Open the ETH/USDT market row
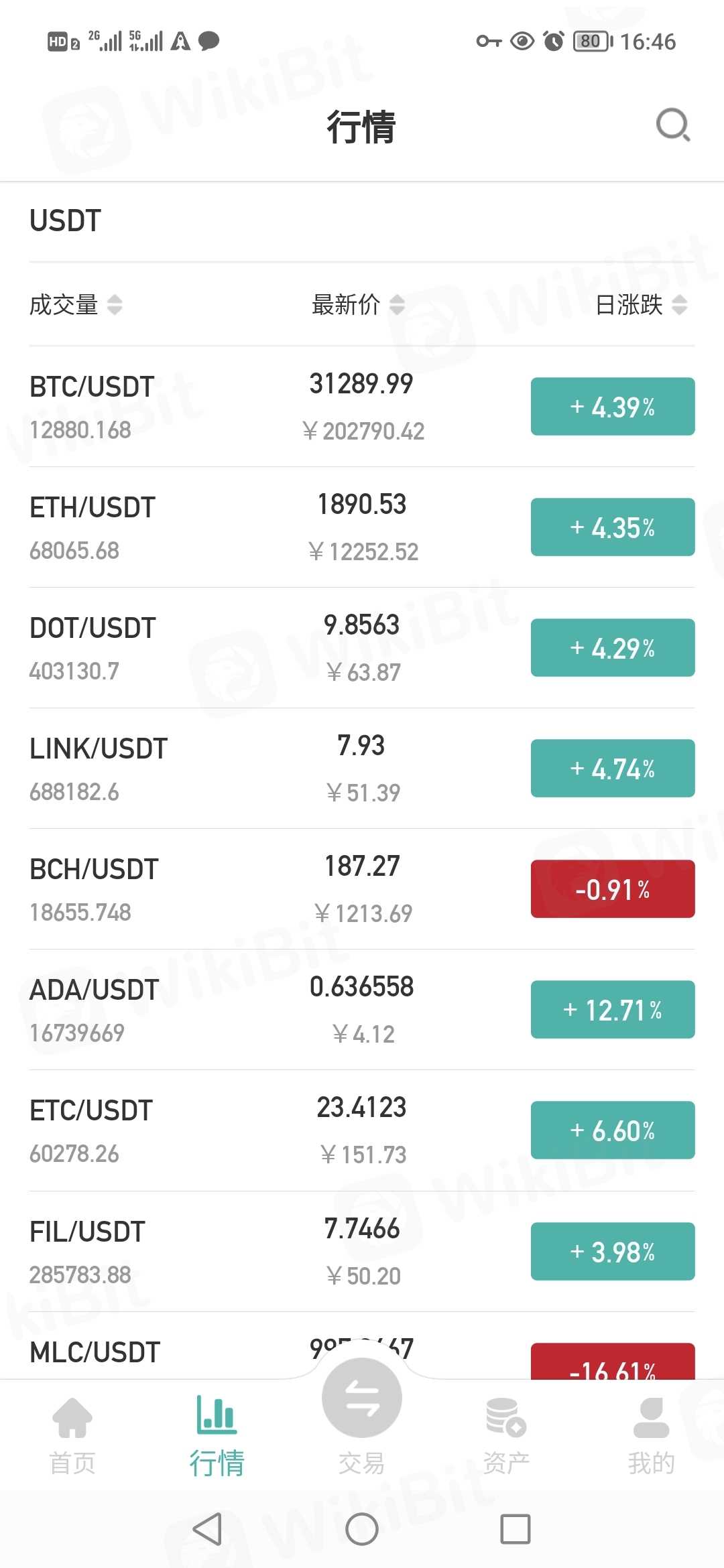Image resolution: width=724 pixels, height=1568 pixels. (362, 527)
